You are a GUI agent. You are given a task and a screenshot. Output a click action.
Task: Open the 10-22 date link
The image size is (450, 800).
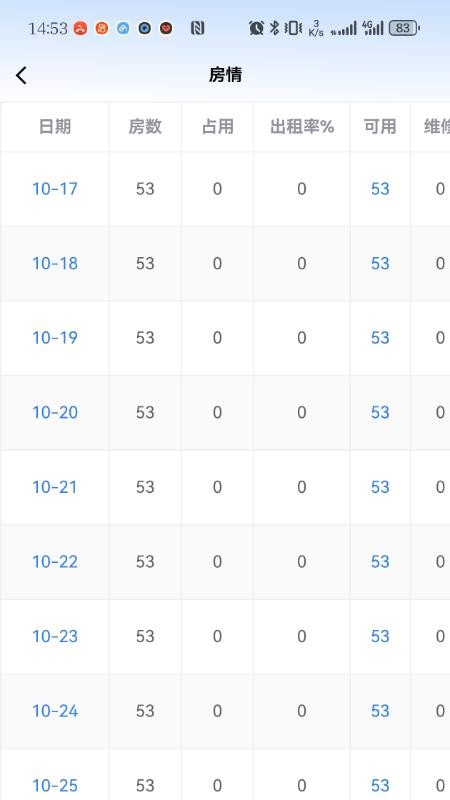click(x=55, y=562)
